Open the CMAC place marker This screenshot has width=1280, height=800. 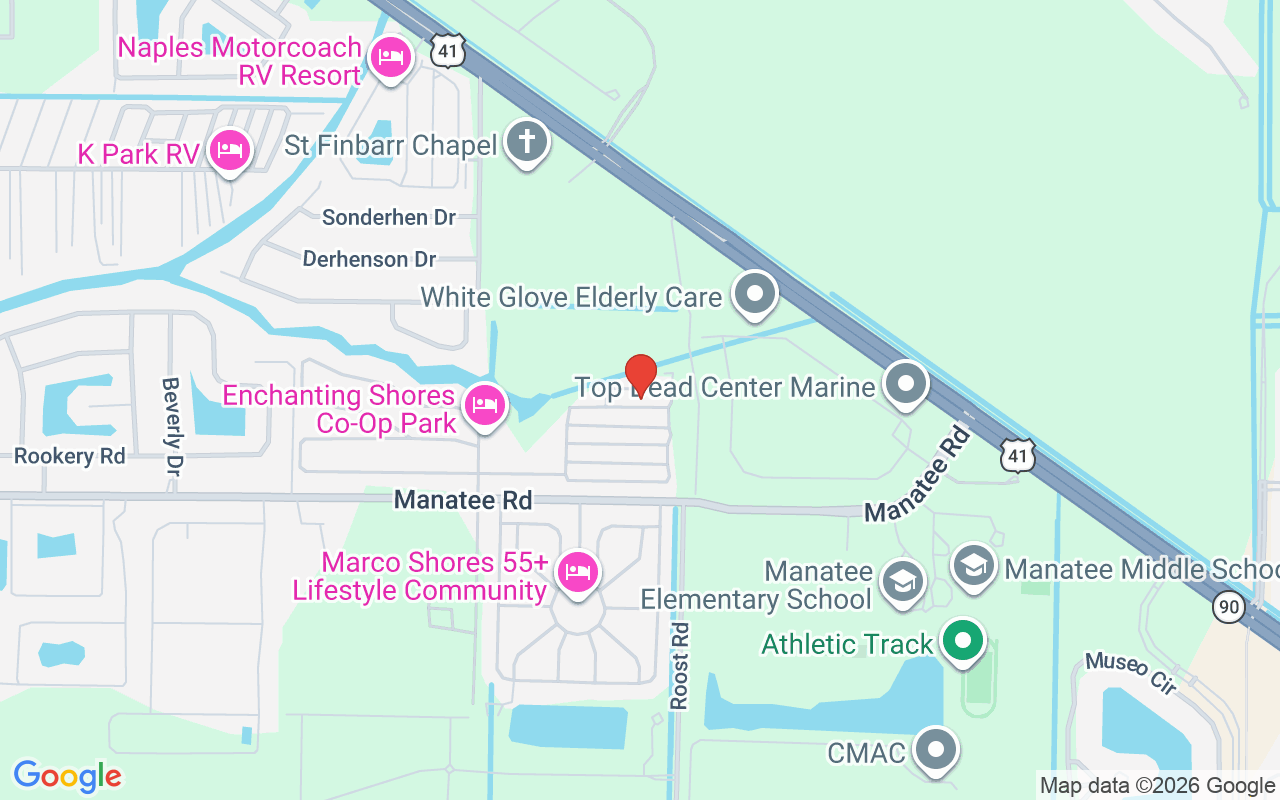tap(936, 750)
